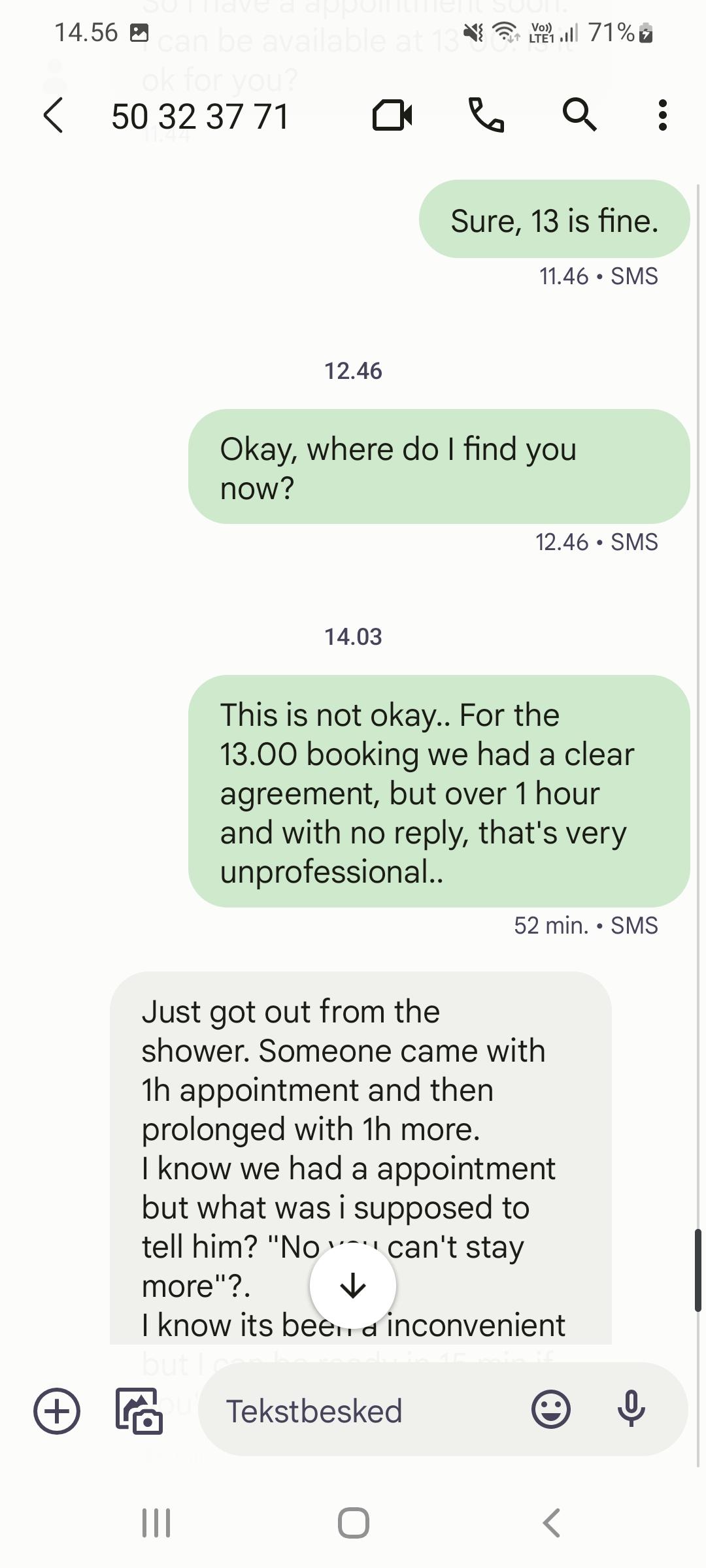This screenshot has width=706, height=1568.
Task: Open the plus attachment menu
Action: click(57, 1411)
